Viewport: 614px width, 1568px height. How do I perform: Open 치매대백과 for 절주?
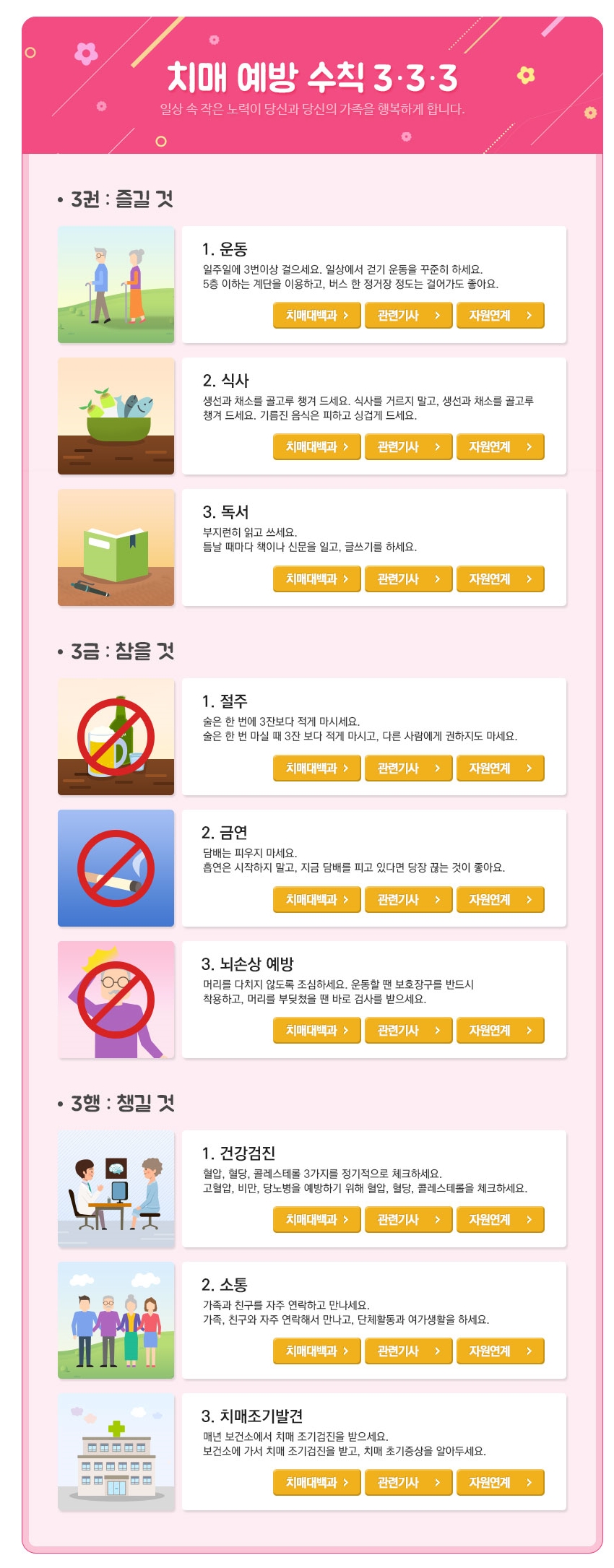tap(316, 768)
